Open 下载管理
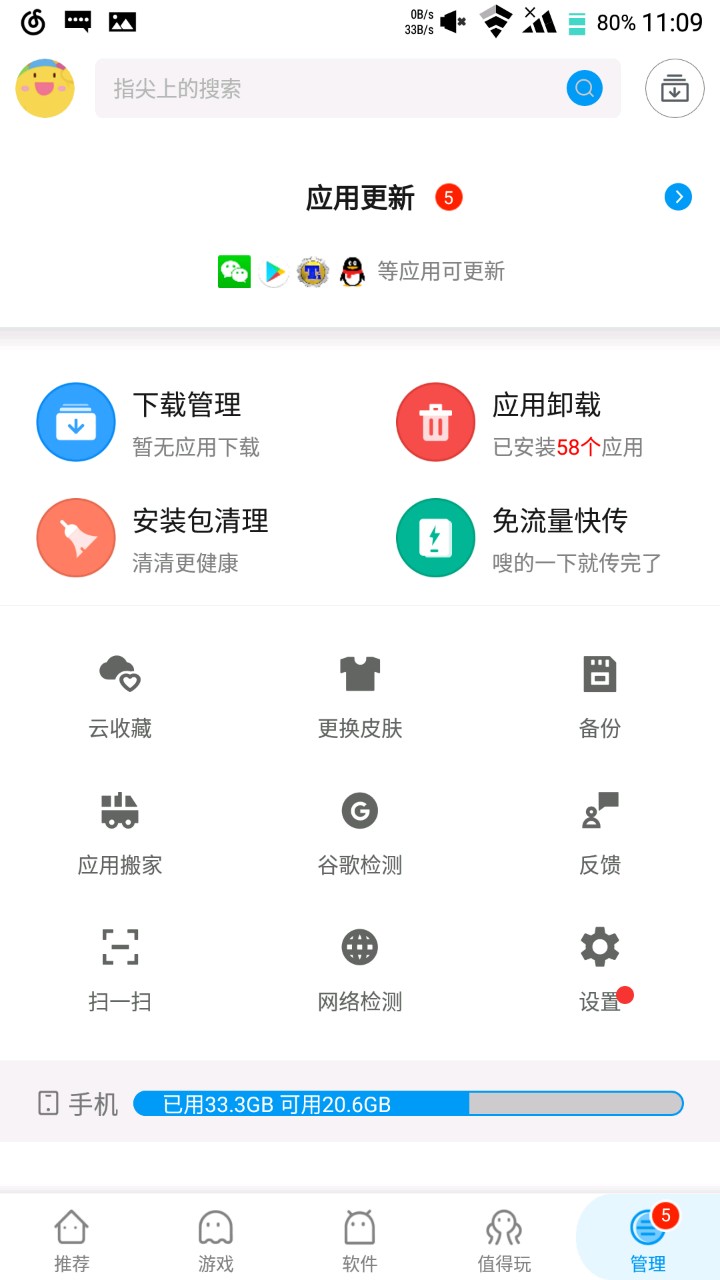720x1280 pixels. 180,422
